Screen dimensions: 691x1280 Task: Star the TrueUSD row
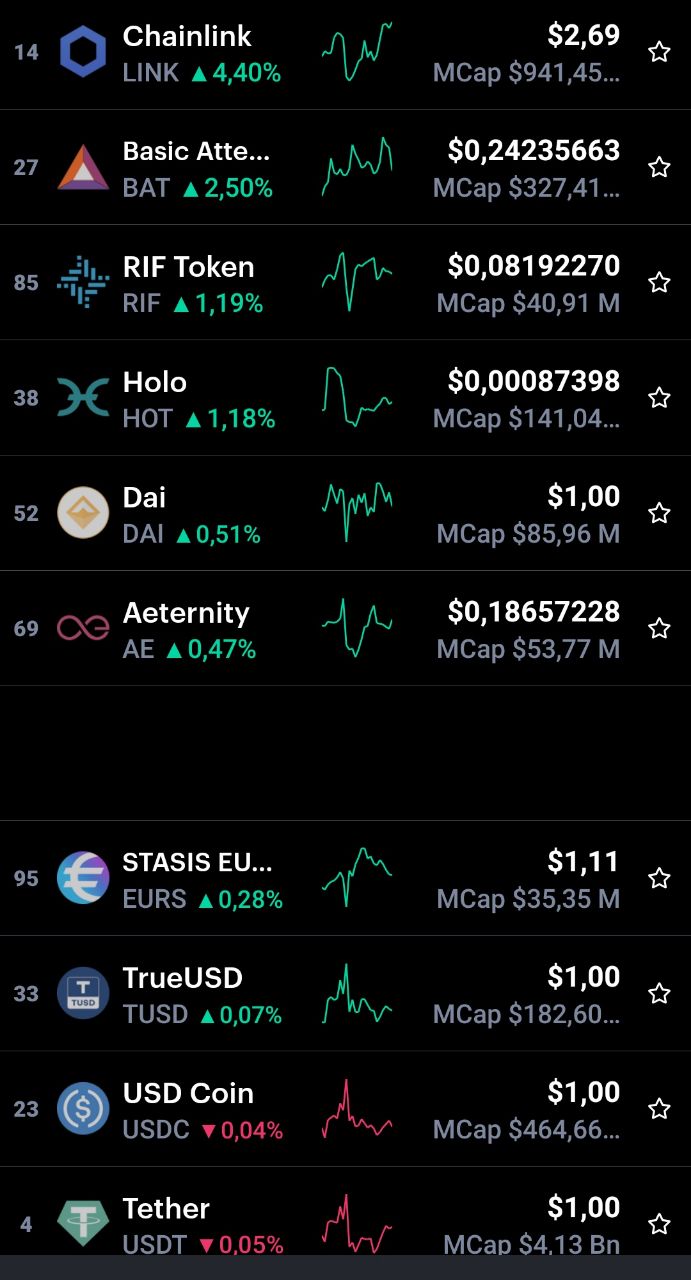[659, 993]
